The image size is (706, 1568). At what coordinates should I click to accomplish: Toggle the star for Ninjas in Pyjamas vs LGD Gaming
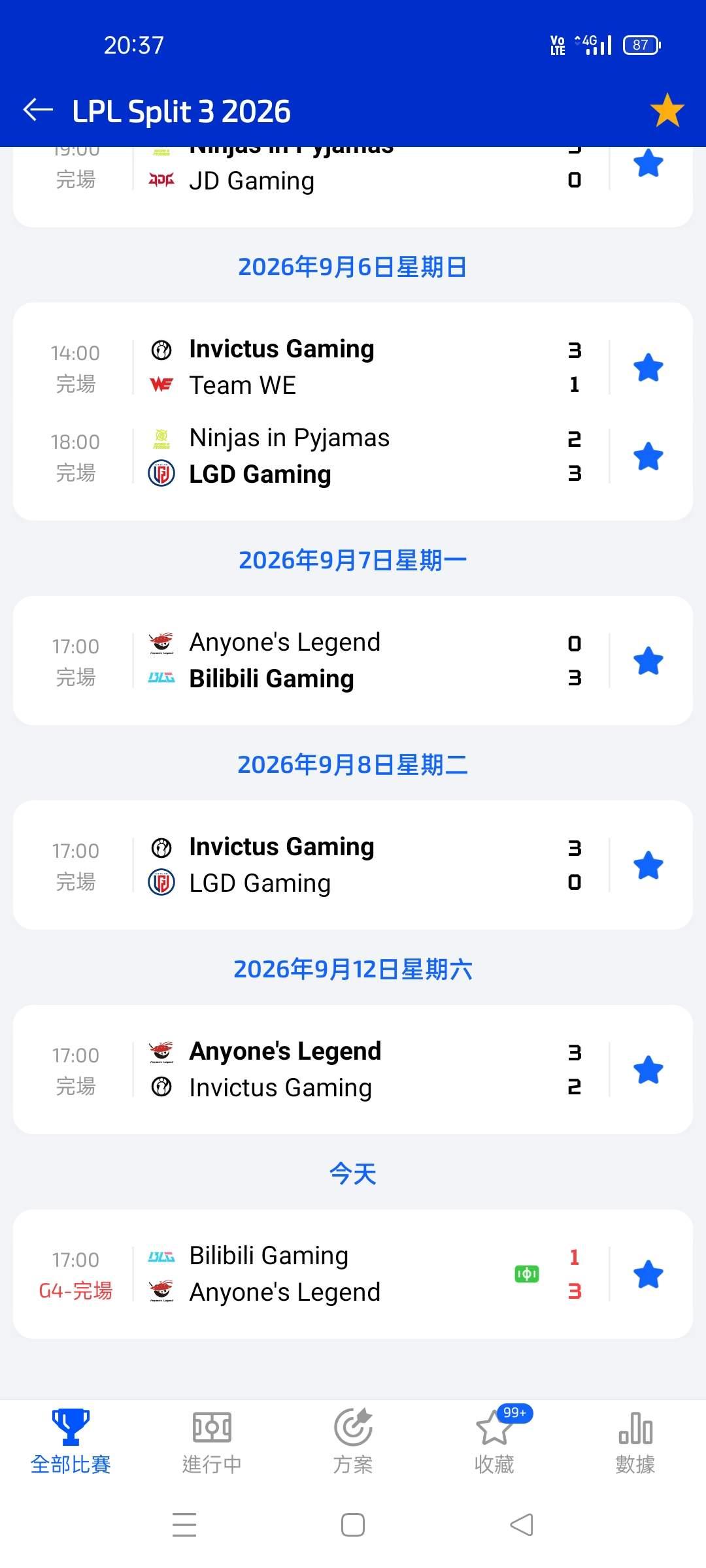coord(648,456)
